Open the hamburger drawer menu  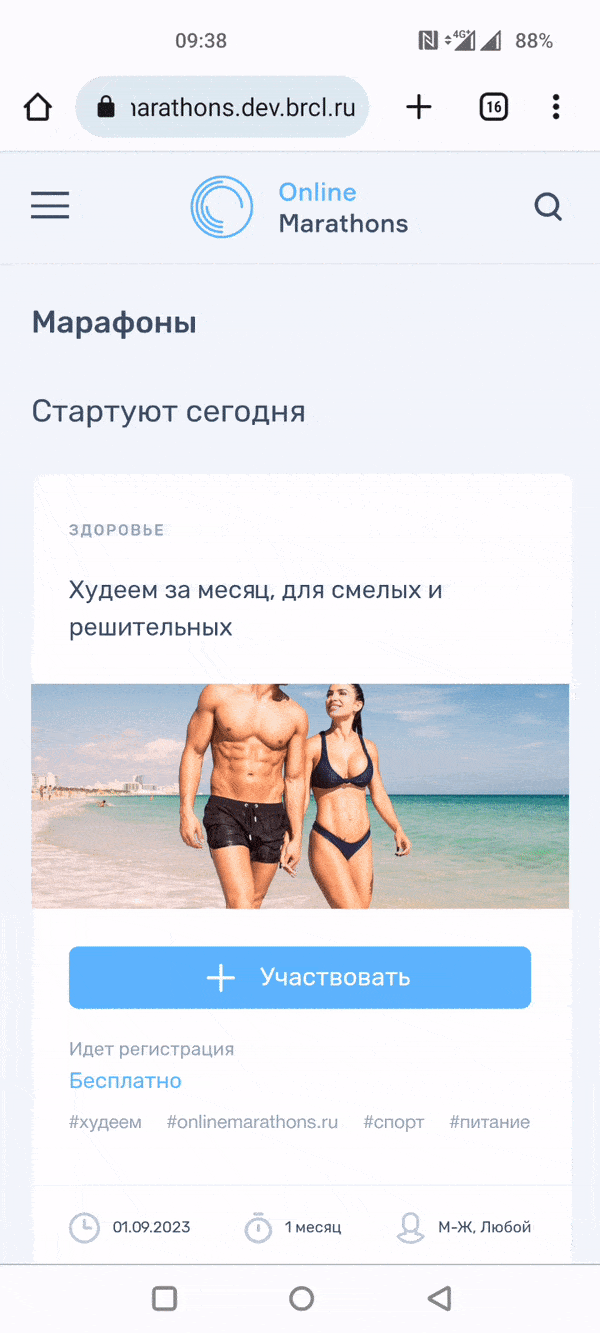pos(50,206)
